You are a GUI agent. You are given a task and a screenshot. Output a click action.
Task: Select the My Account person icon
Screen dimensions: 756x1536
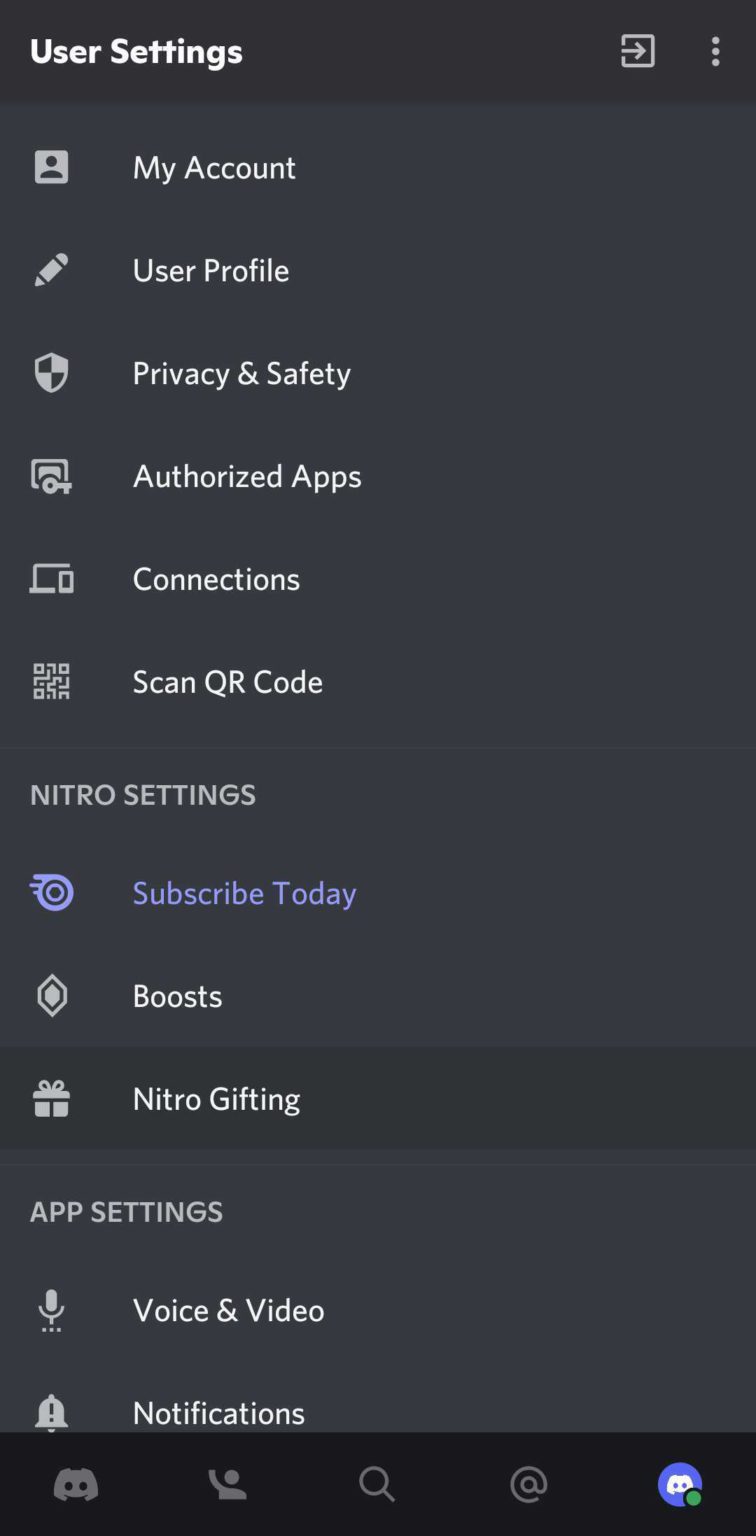51,167
